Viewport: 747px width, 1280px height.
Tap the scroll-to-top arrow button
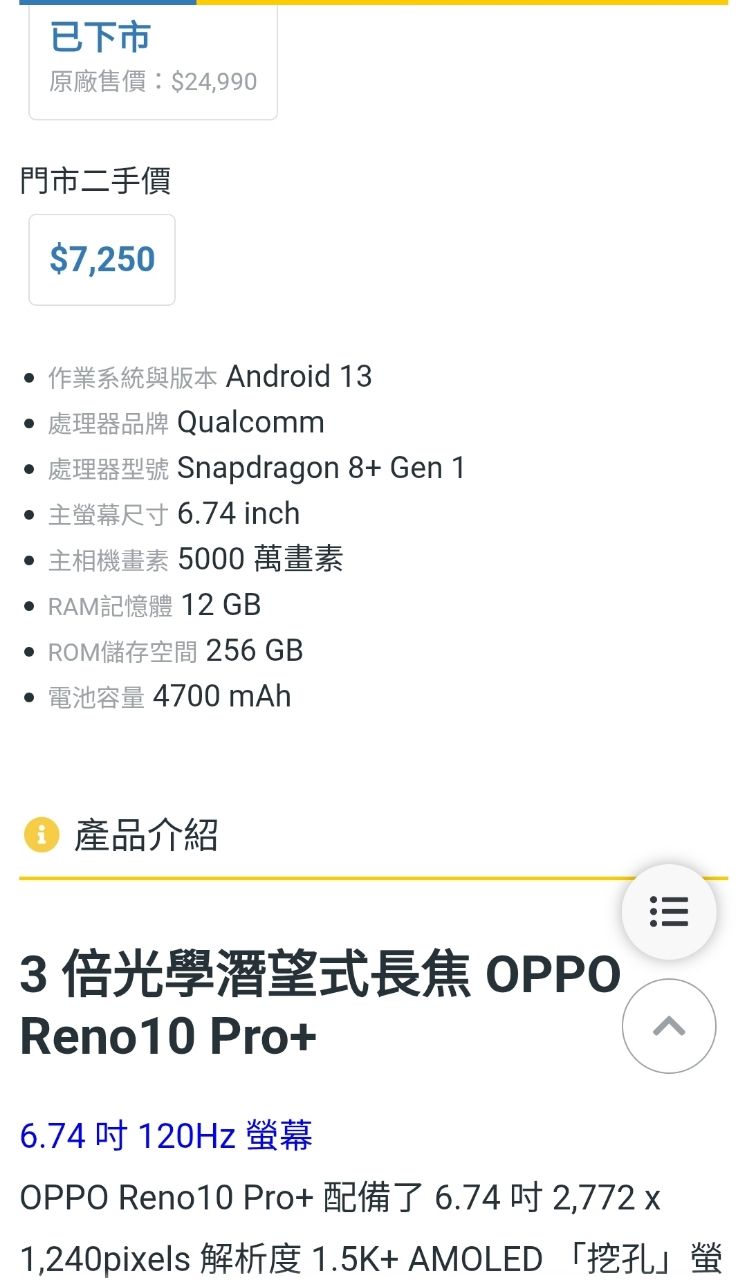click(x=668, y=1026)
